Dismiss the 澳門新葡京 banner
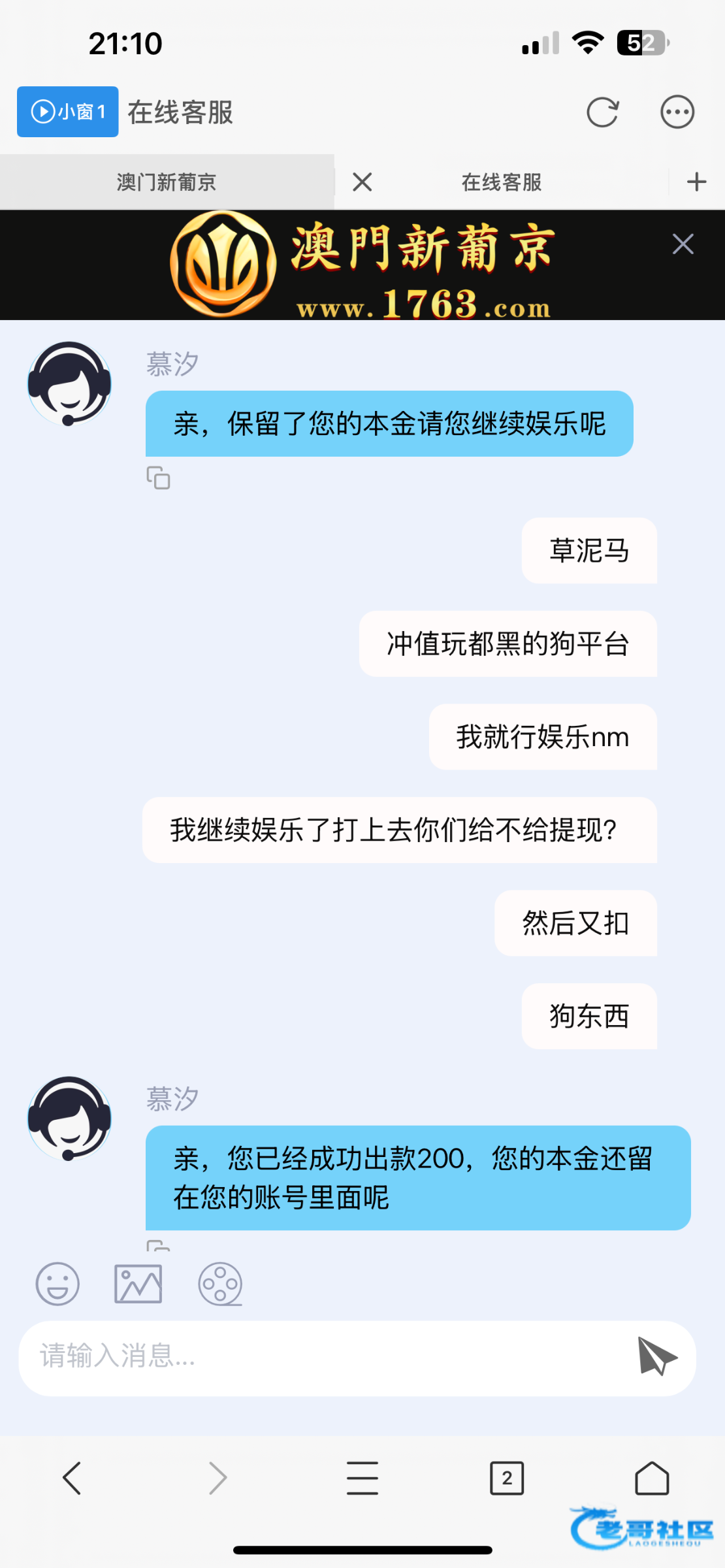The image size is (725, 1568). point(683,244)
